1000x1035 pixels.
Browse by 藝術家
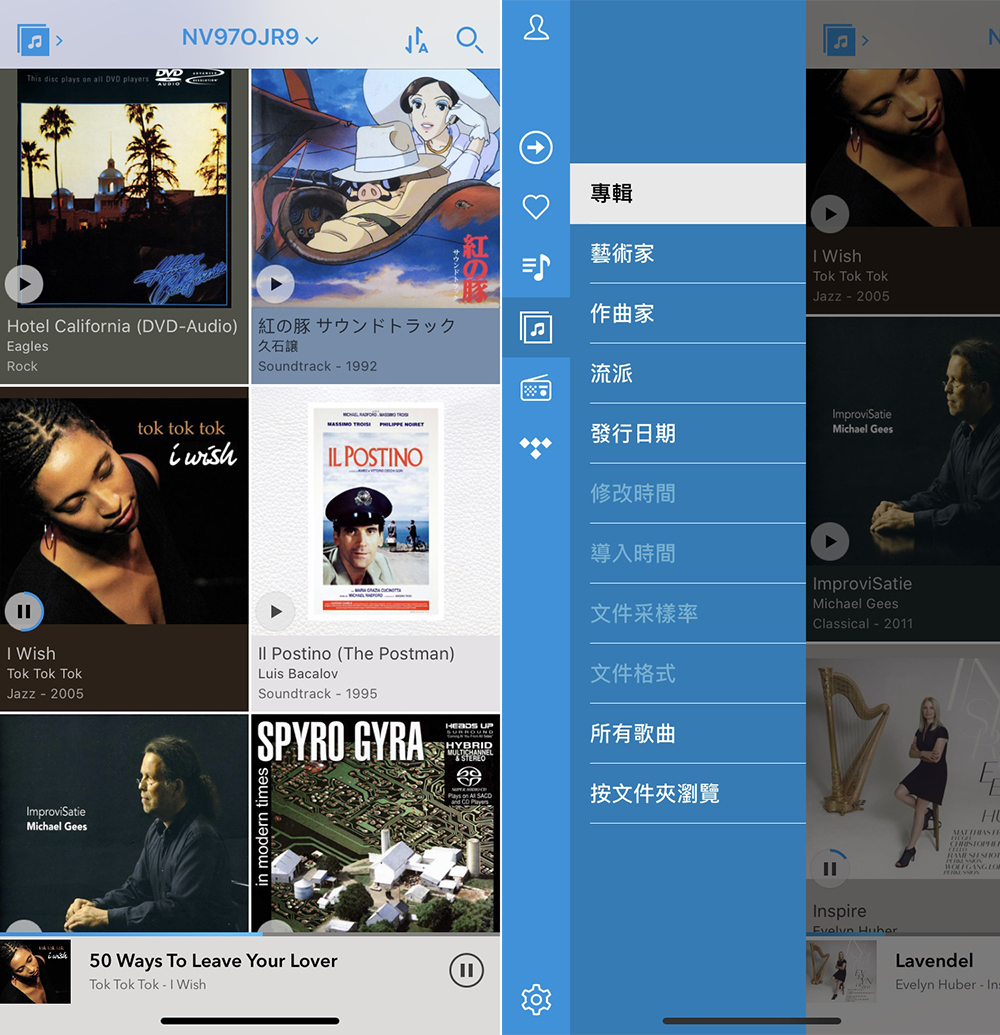[687, 254]
